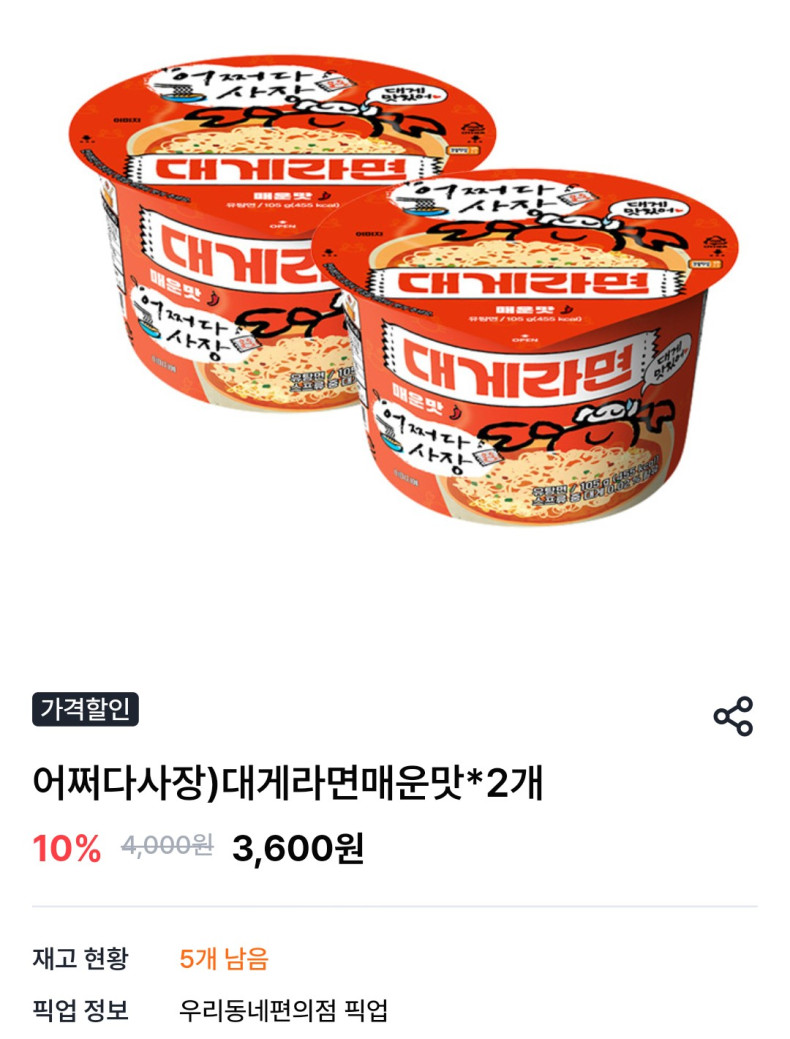Share this 대게라면 product page
This screenshot has height=1039, width=790.
(732, 716)
